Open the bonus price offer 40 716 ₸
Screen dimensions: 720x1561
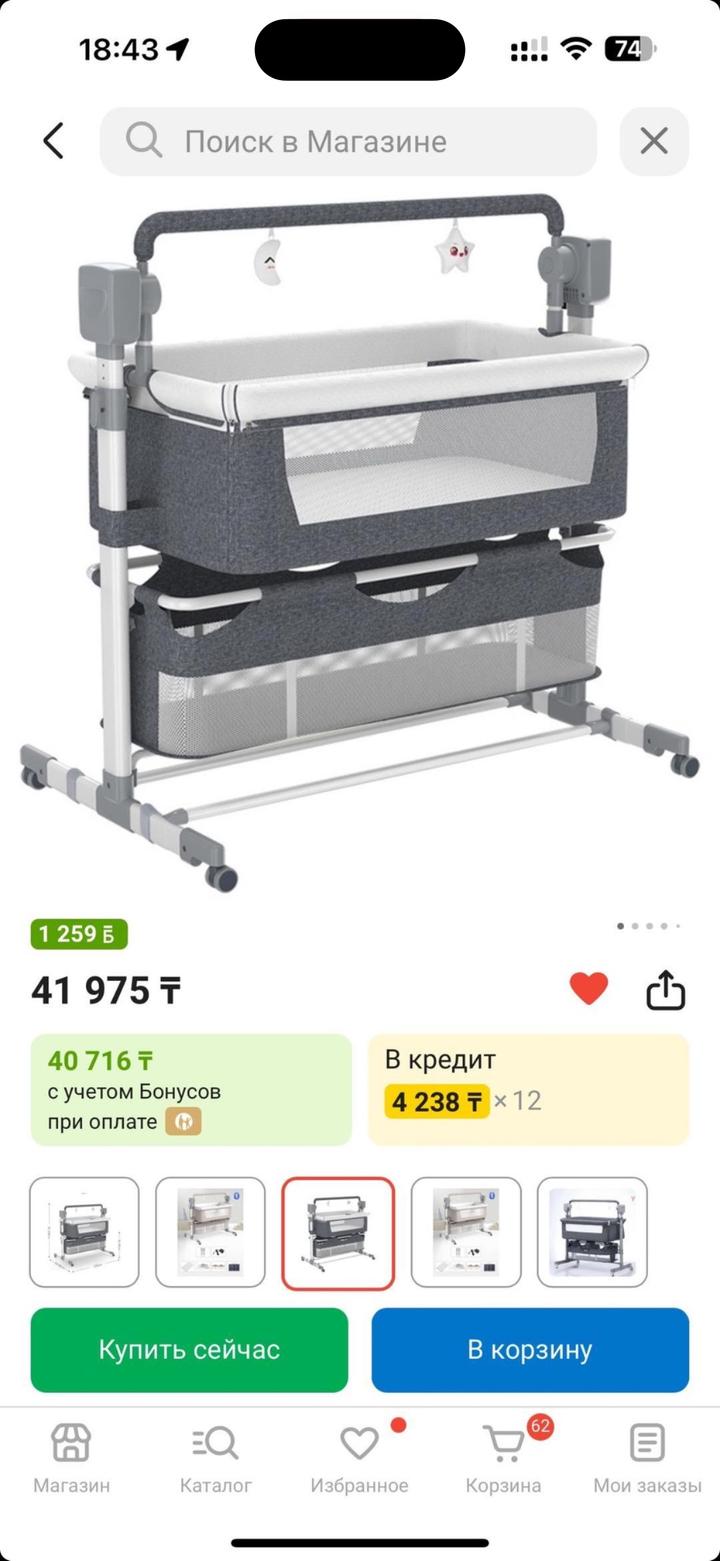tap(191, 1089)
